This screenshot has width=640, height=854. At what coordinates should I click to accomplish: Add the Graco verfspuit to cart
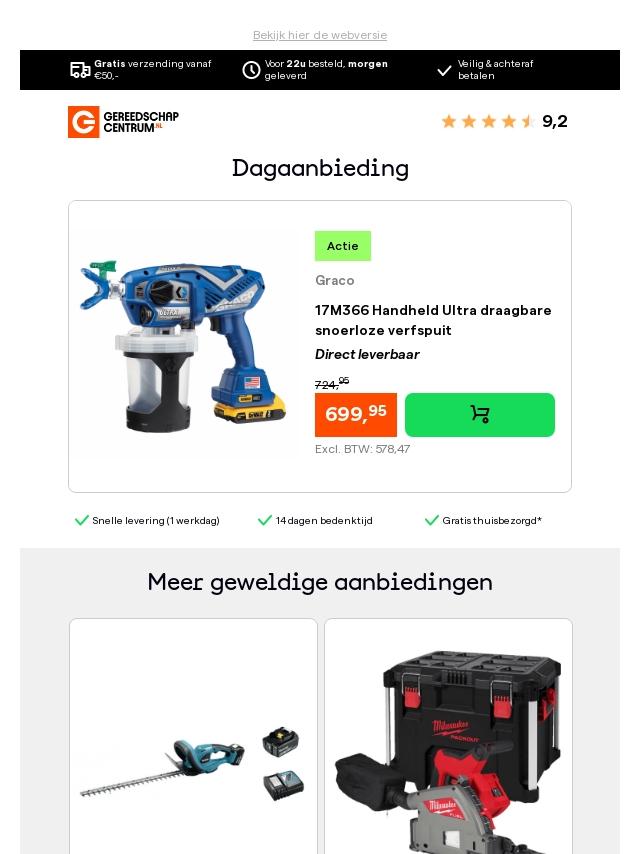pos(480,415)
